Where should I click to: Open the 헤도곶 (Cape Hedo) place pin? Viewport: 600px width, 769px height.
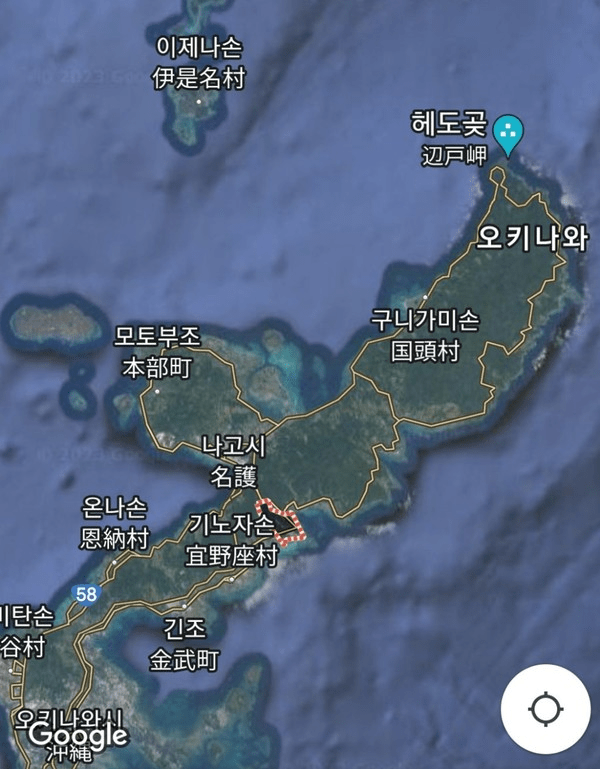[x=509, y=132]
